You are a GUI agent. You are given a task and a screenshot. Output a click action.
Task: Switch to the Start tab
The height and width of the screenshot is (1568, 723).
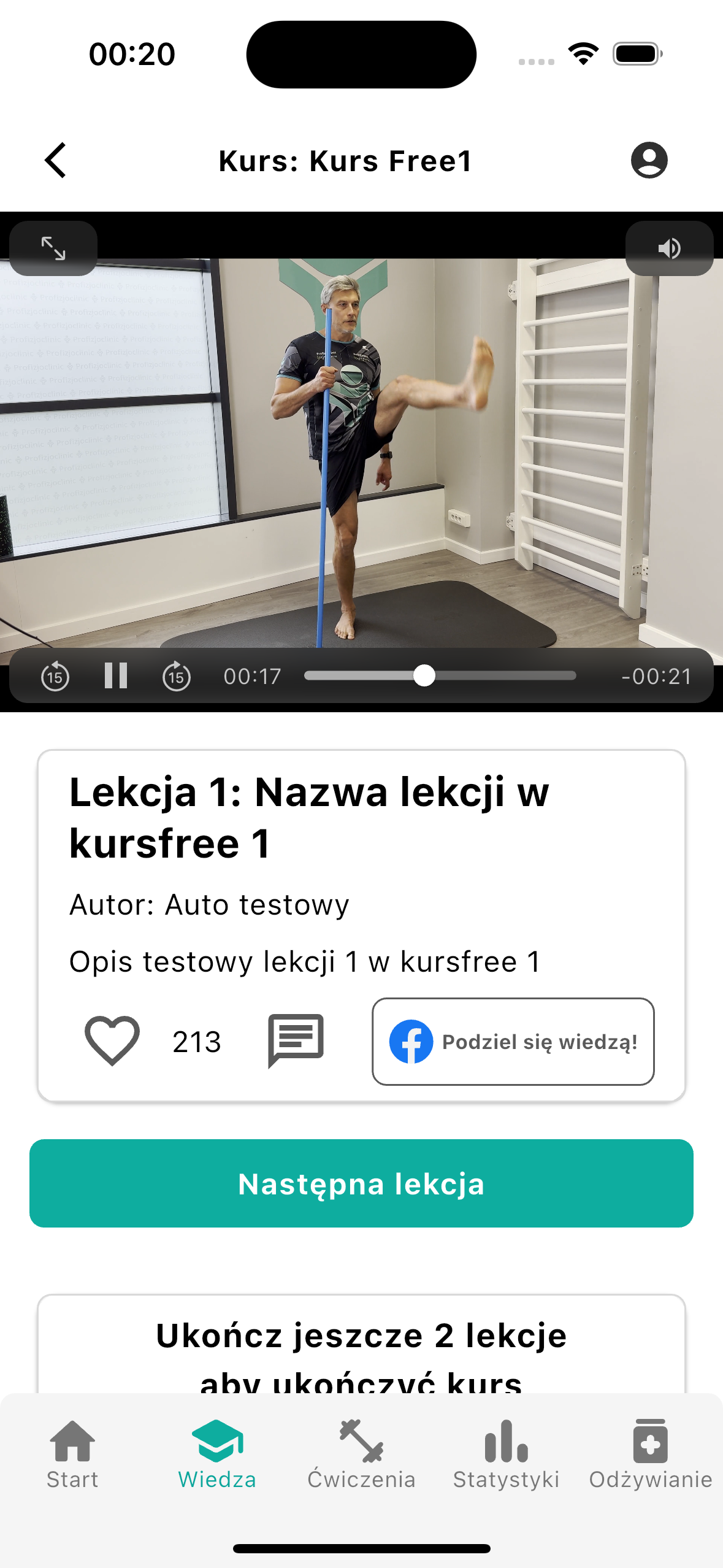point(72,1455)
